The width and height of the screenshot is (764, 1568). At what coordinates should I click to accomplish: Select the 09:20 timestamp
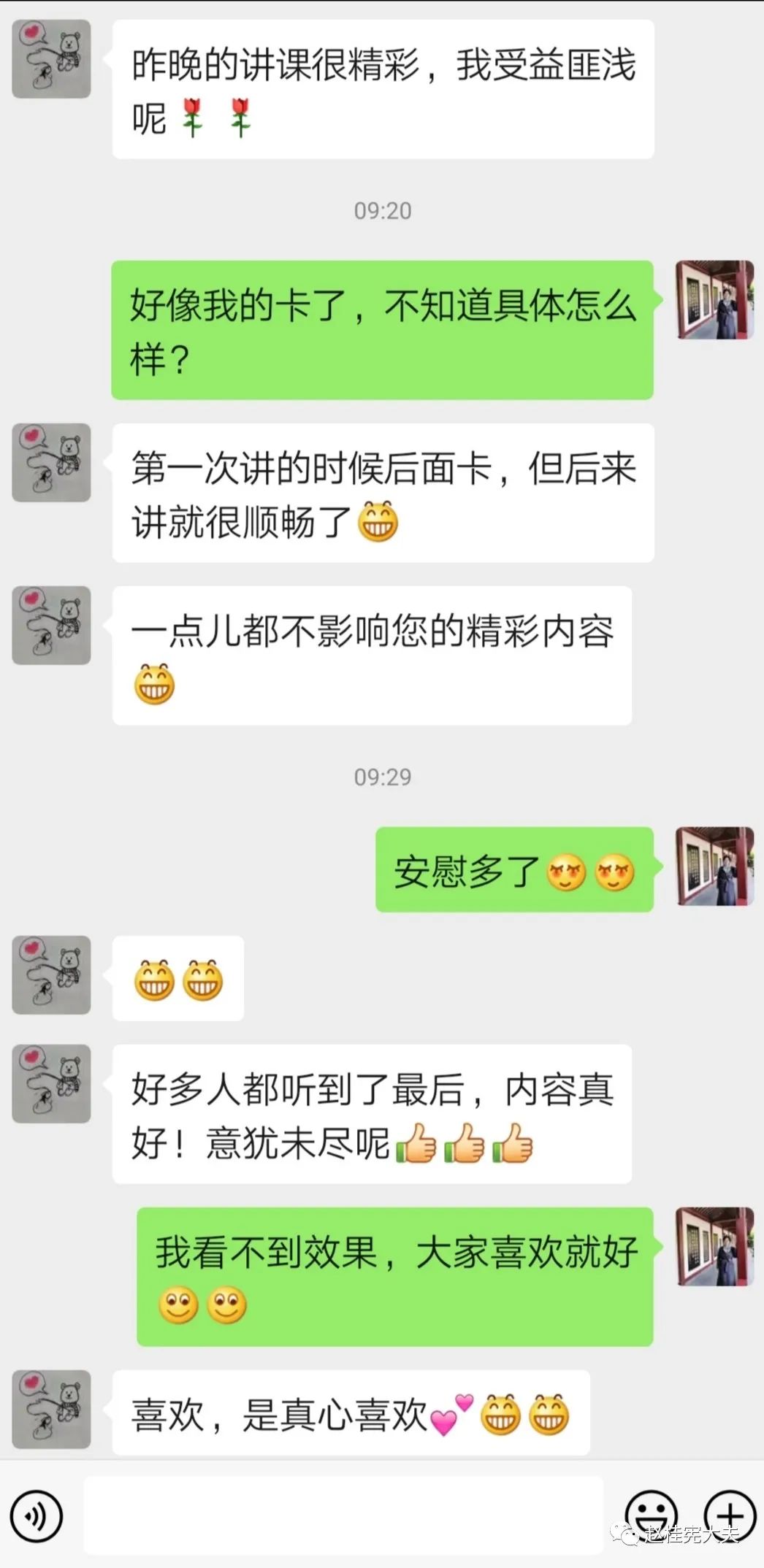coord(381,211)
